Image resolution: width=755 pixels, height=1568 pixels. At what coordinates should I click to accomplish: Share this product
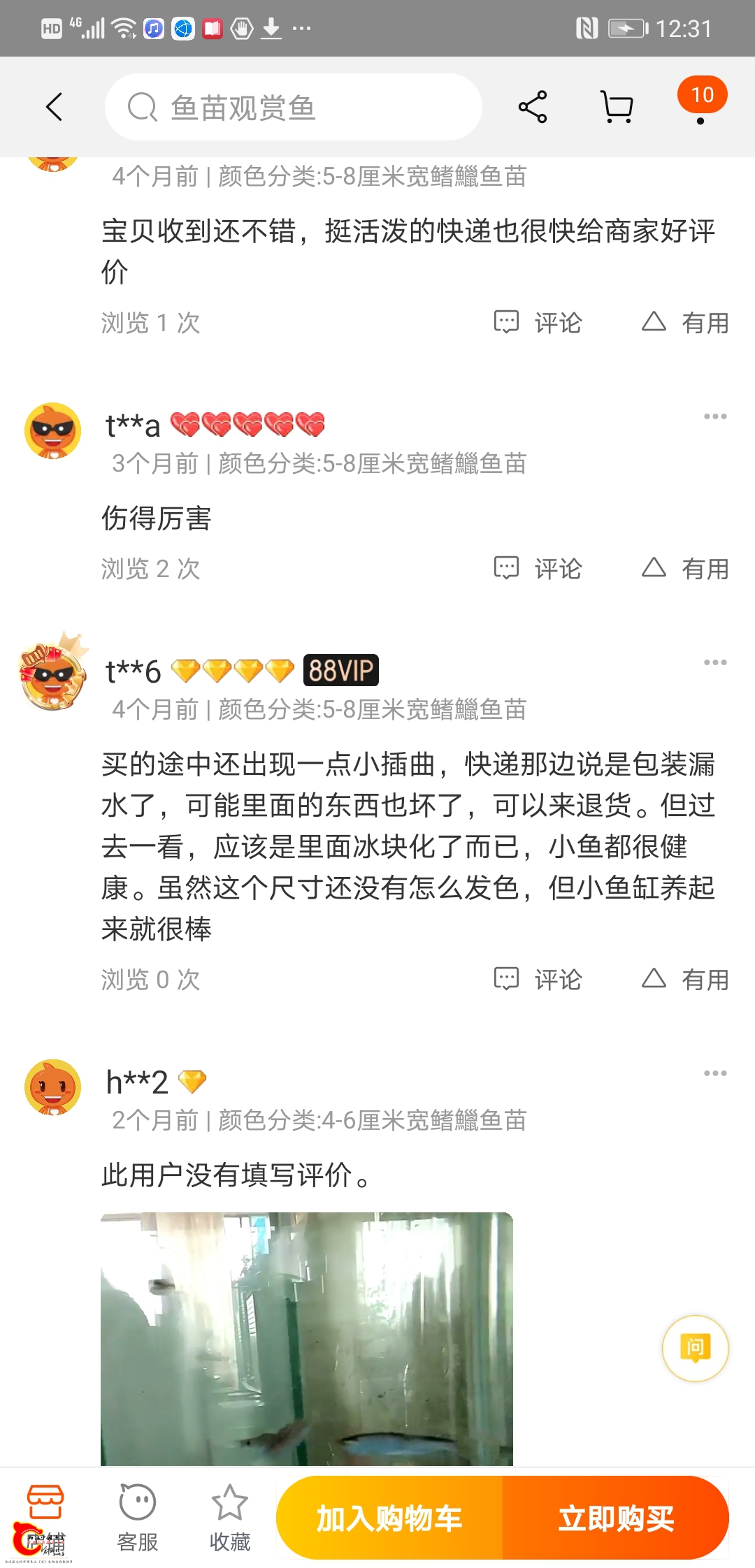[x=533, y=107]
